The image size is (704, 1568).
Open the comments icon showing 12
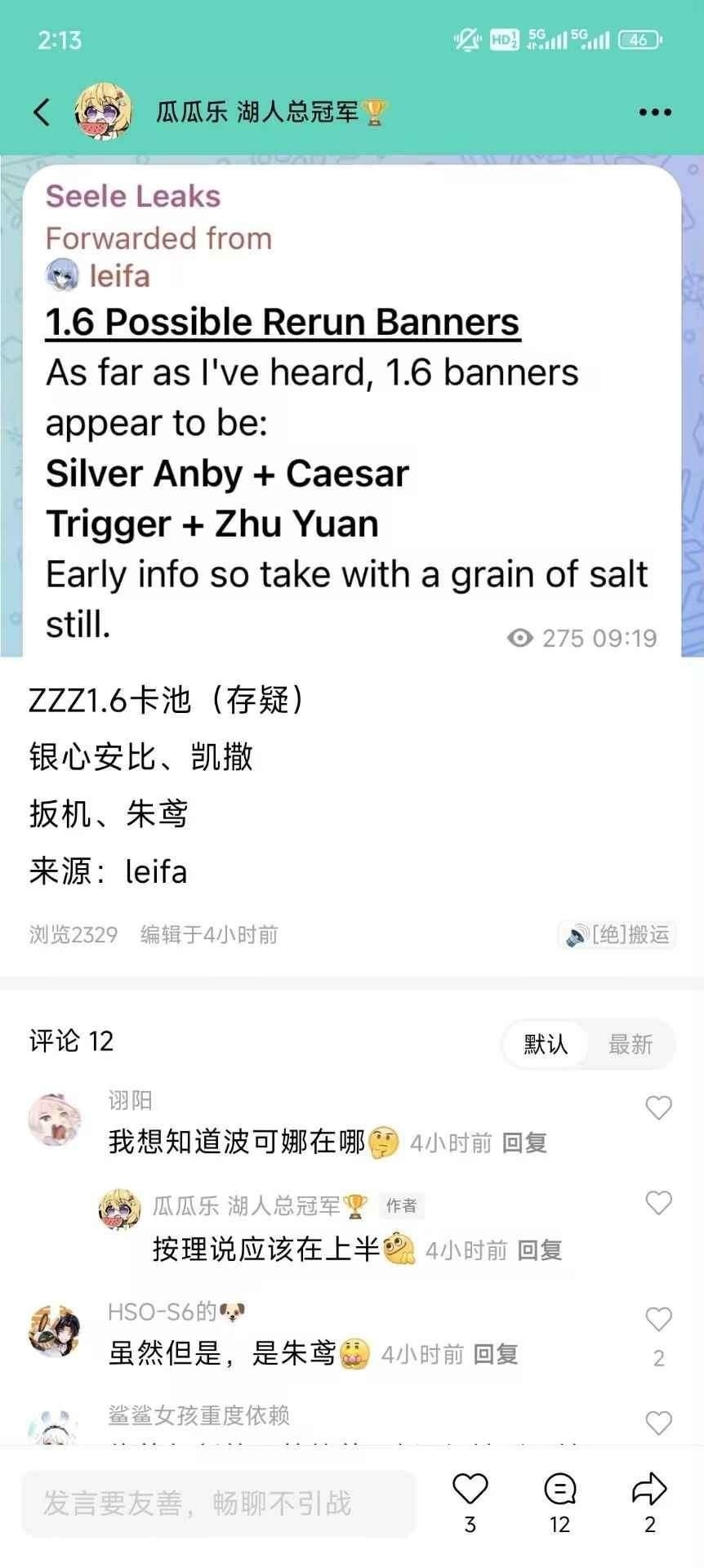[559, 1490]
